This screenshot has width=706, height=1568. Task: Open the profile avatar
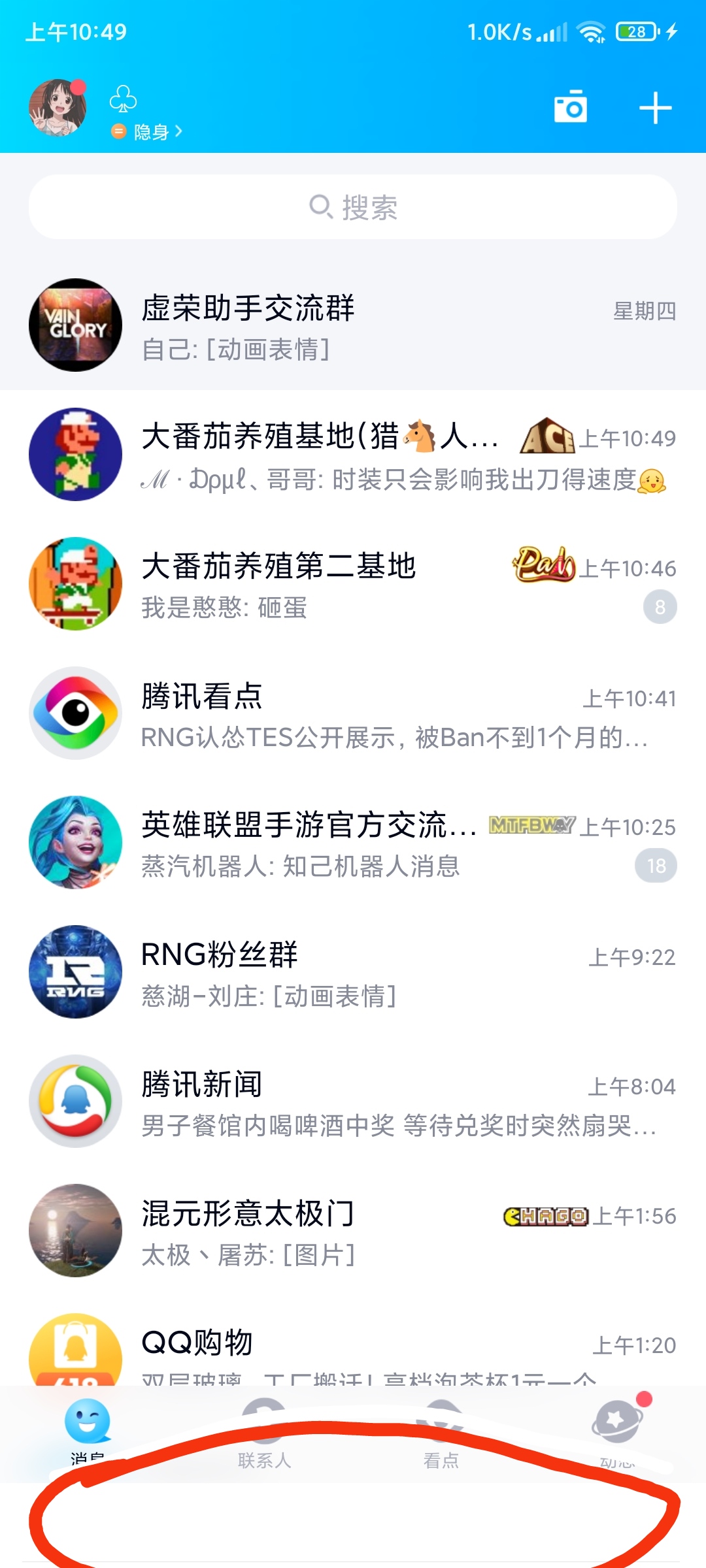pos(58,108)
